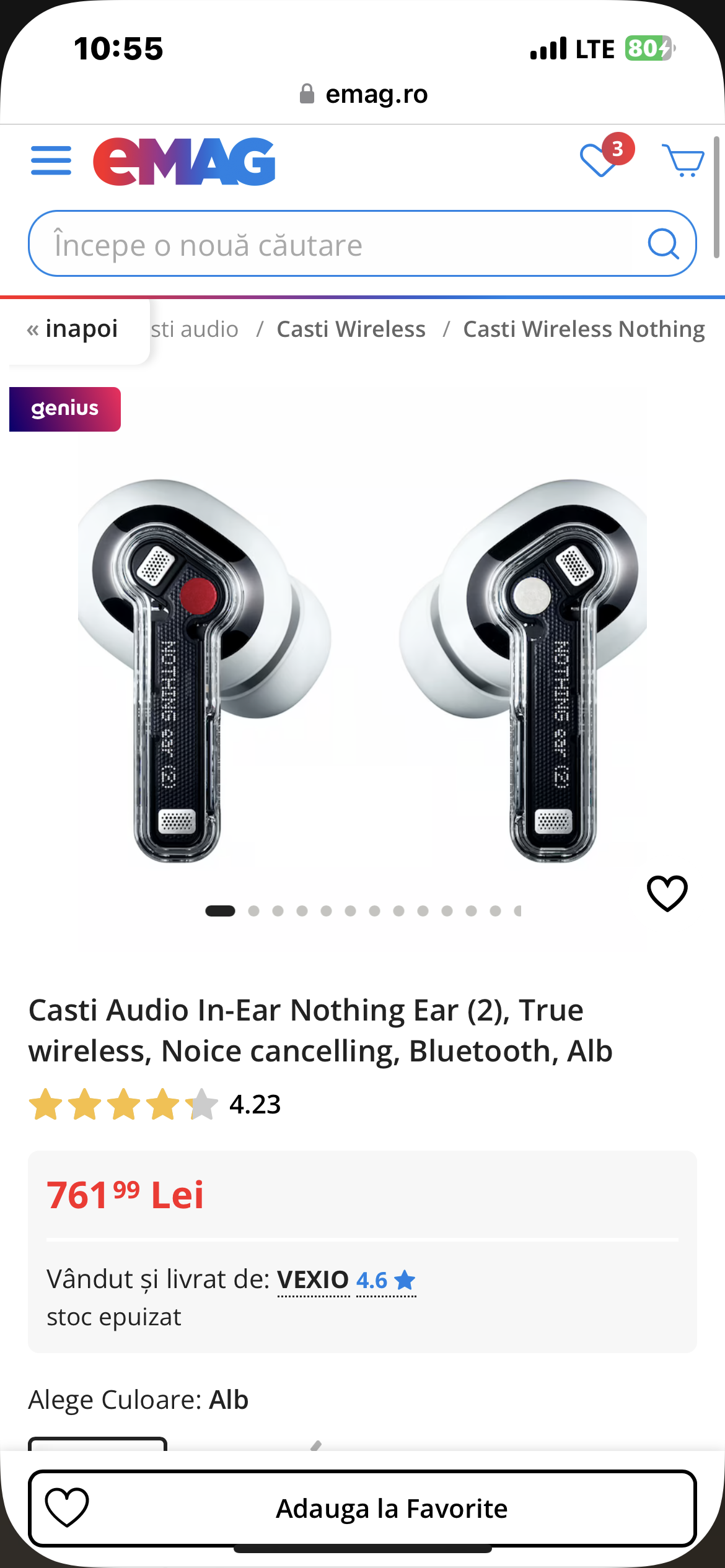Open Casti Wireless Nothing breadcrumb
This screenshot has width=725, height=1568.
click(x=584, y=329)
